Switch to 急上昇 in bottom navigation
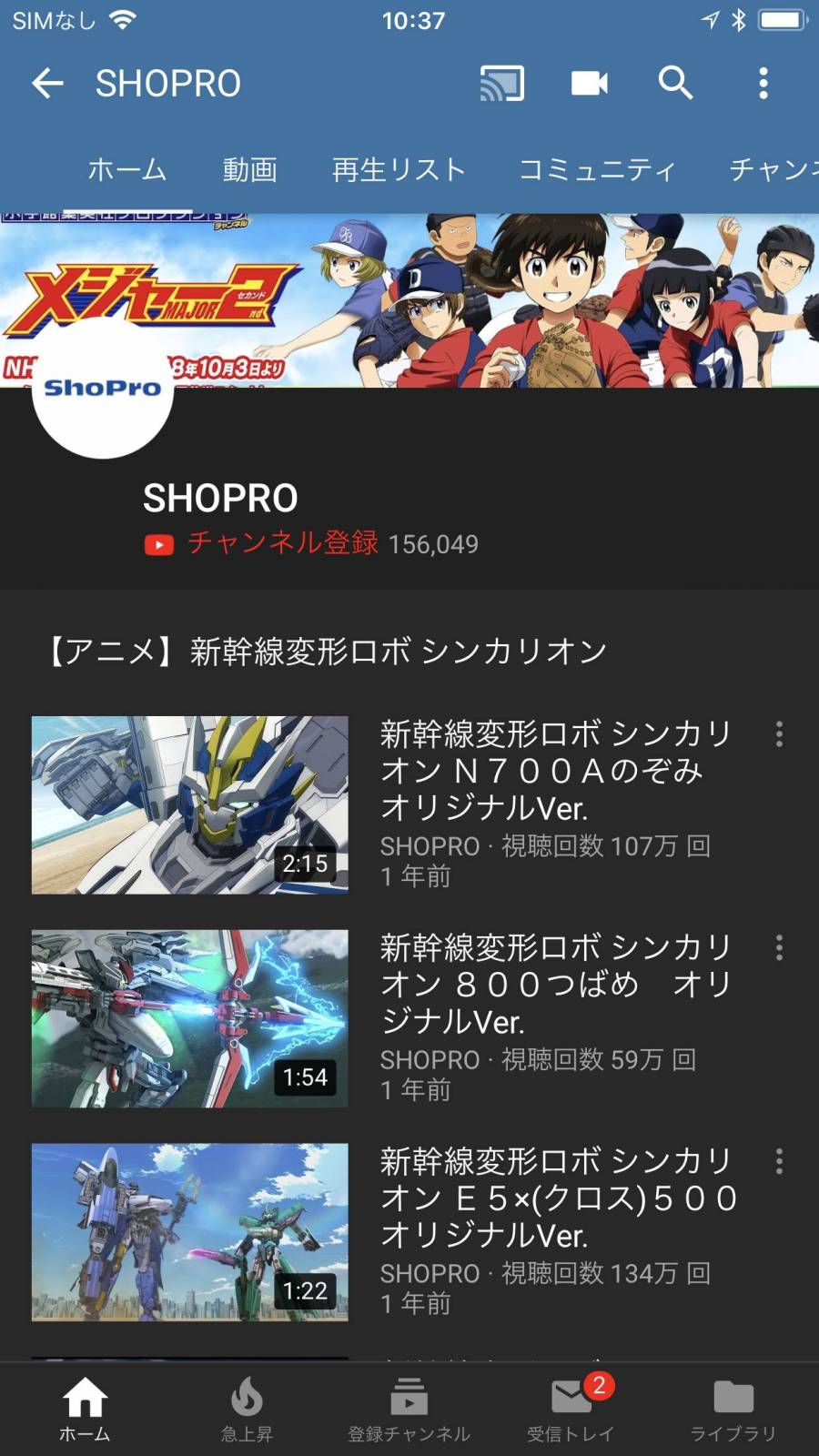 247,1409
